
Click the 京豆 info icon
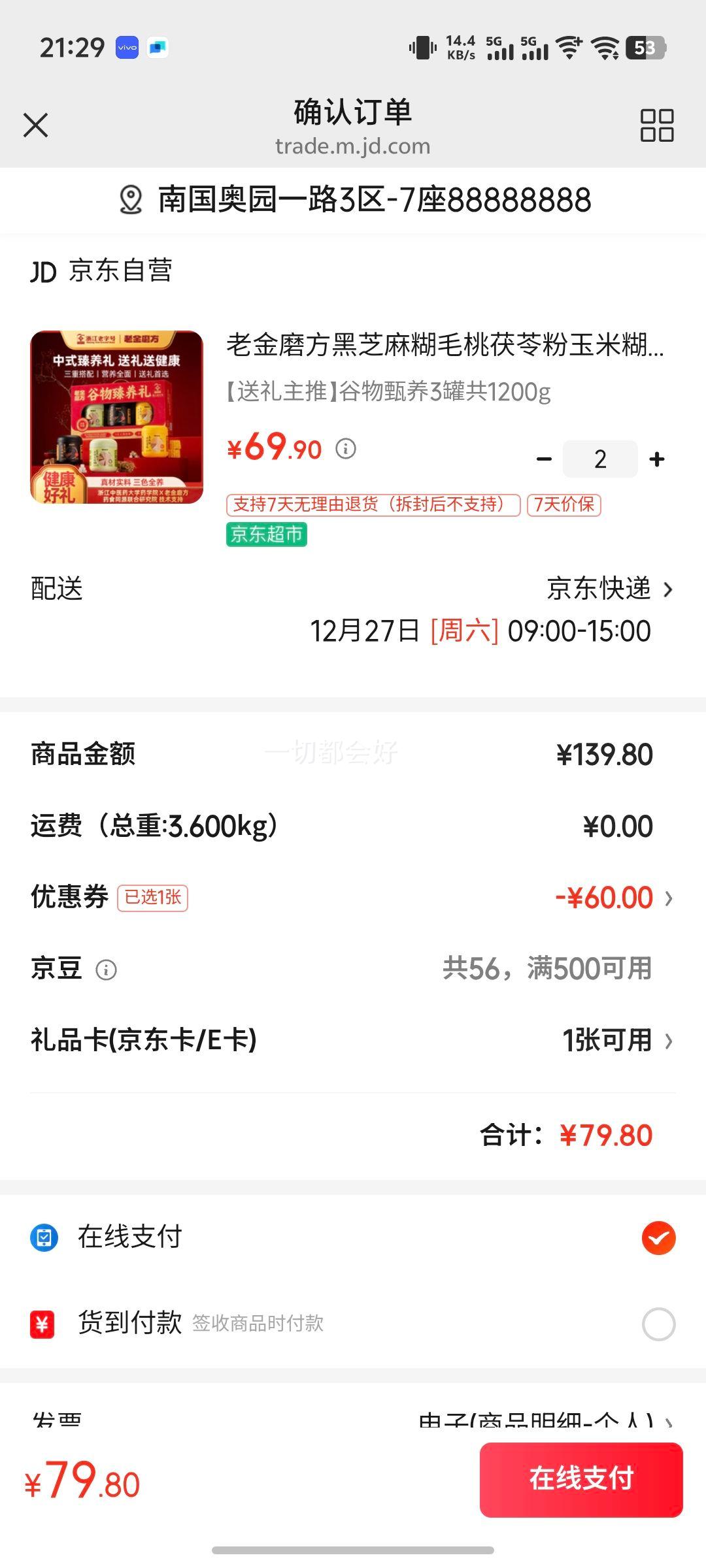pyautogui.click(x=107, y=970)
